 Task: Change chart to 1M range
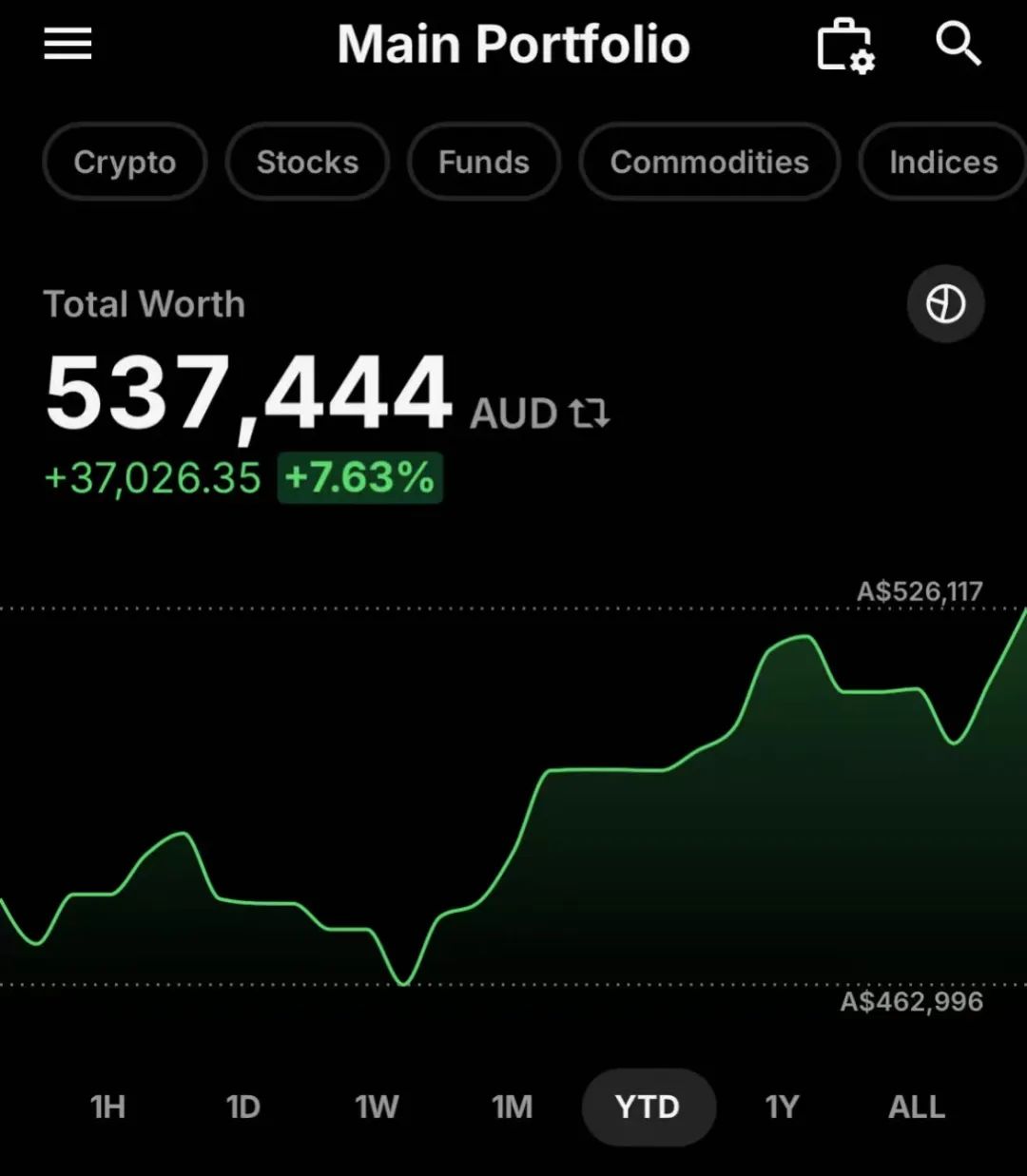(512, 1107)
